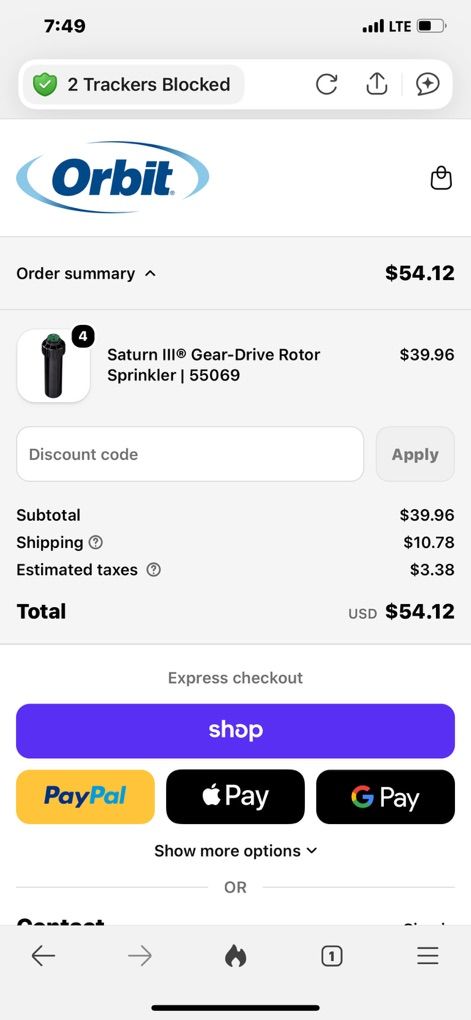
Task: Open the shopping bag cart
Action: coord(441,178)
